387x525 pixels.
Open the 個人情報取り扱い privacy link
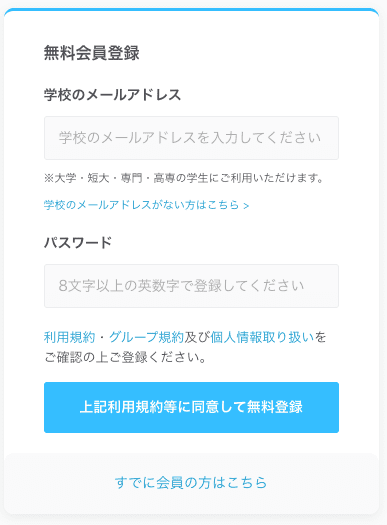[262, 337]
